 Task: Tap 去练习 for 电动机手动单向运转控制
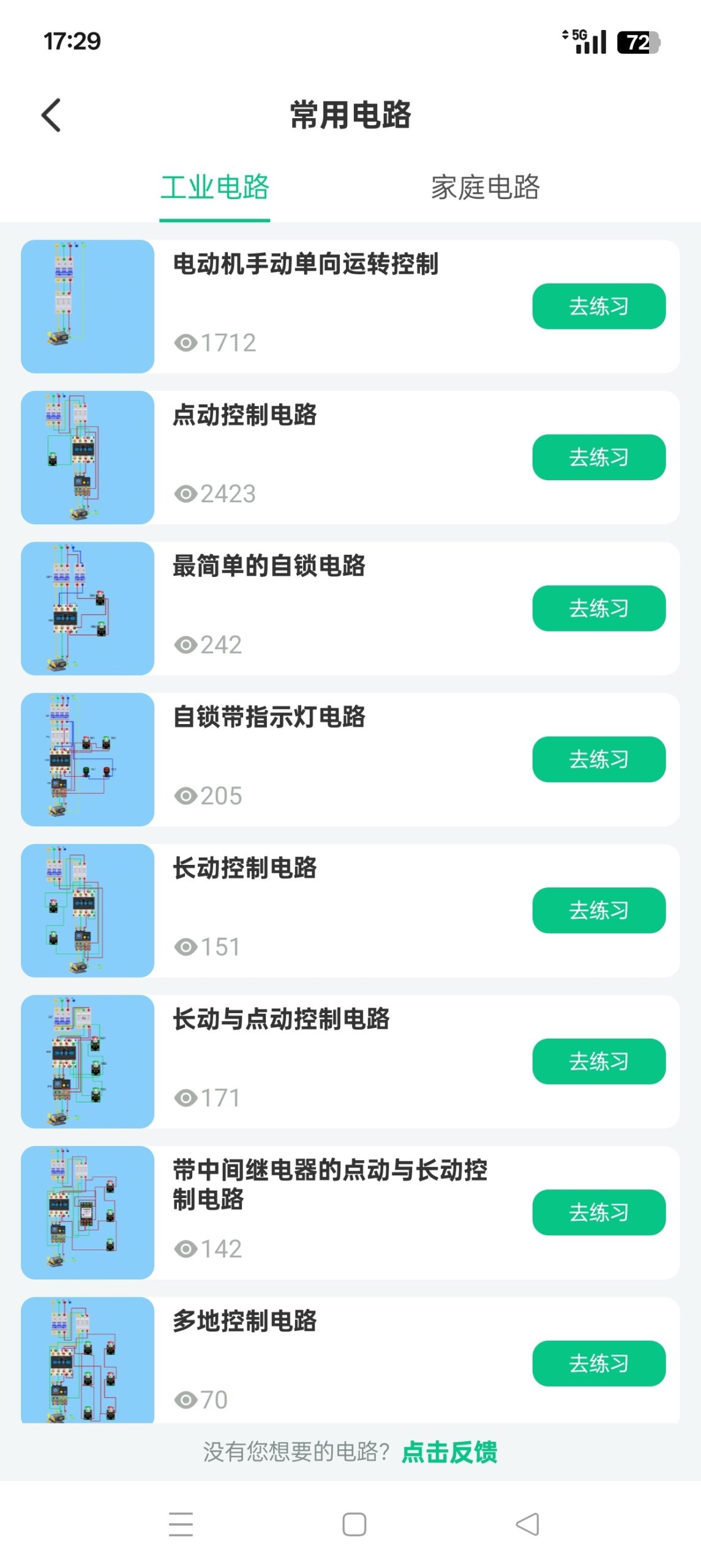coord(598,306)
